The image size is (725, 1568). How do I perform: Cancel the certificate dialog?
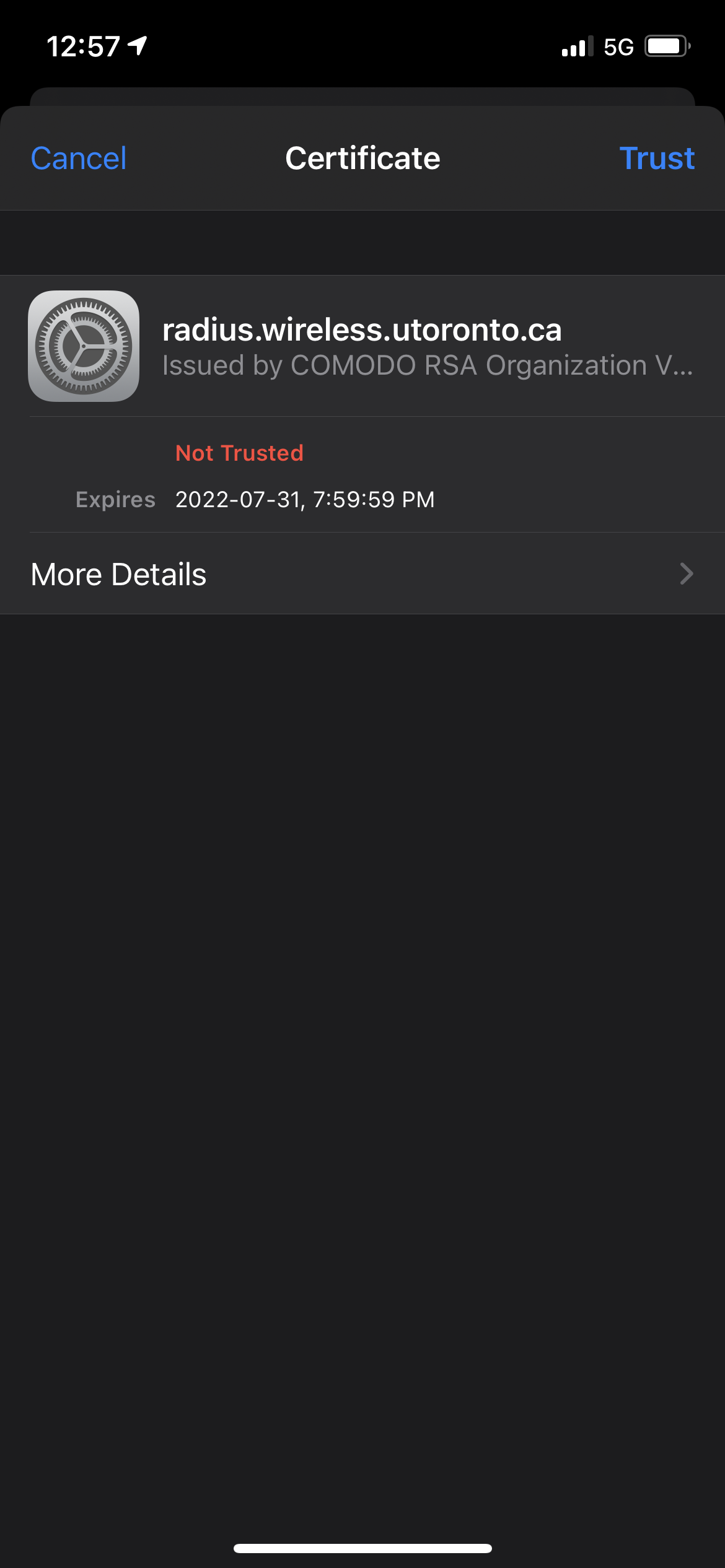pos(79,159)
